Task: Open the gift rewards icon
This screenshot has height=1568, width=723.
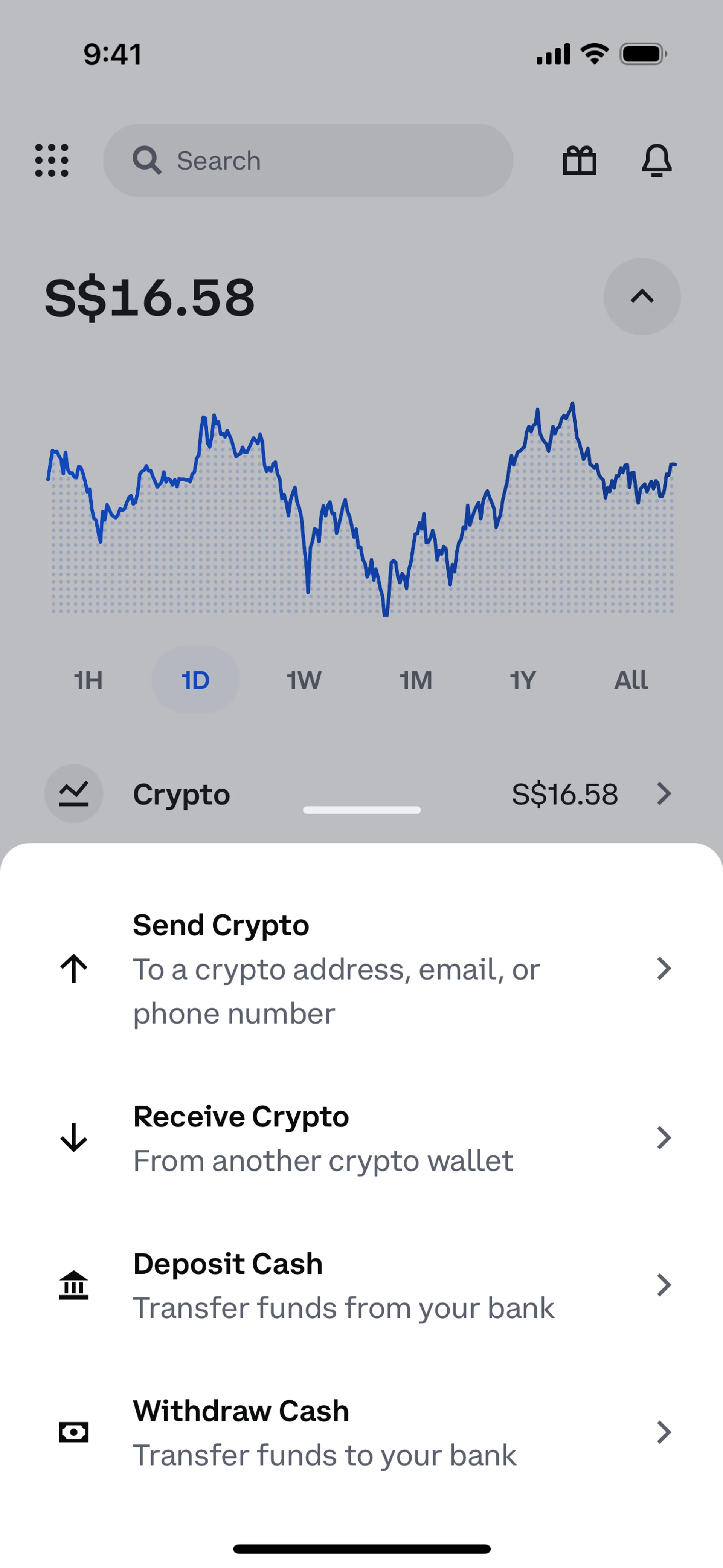Action: [580, 161]
